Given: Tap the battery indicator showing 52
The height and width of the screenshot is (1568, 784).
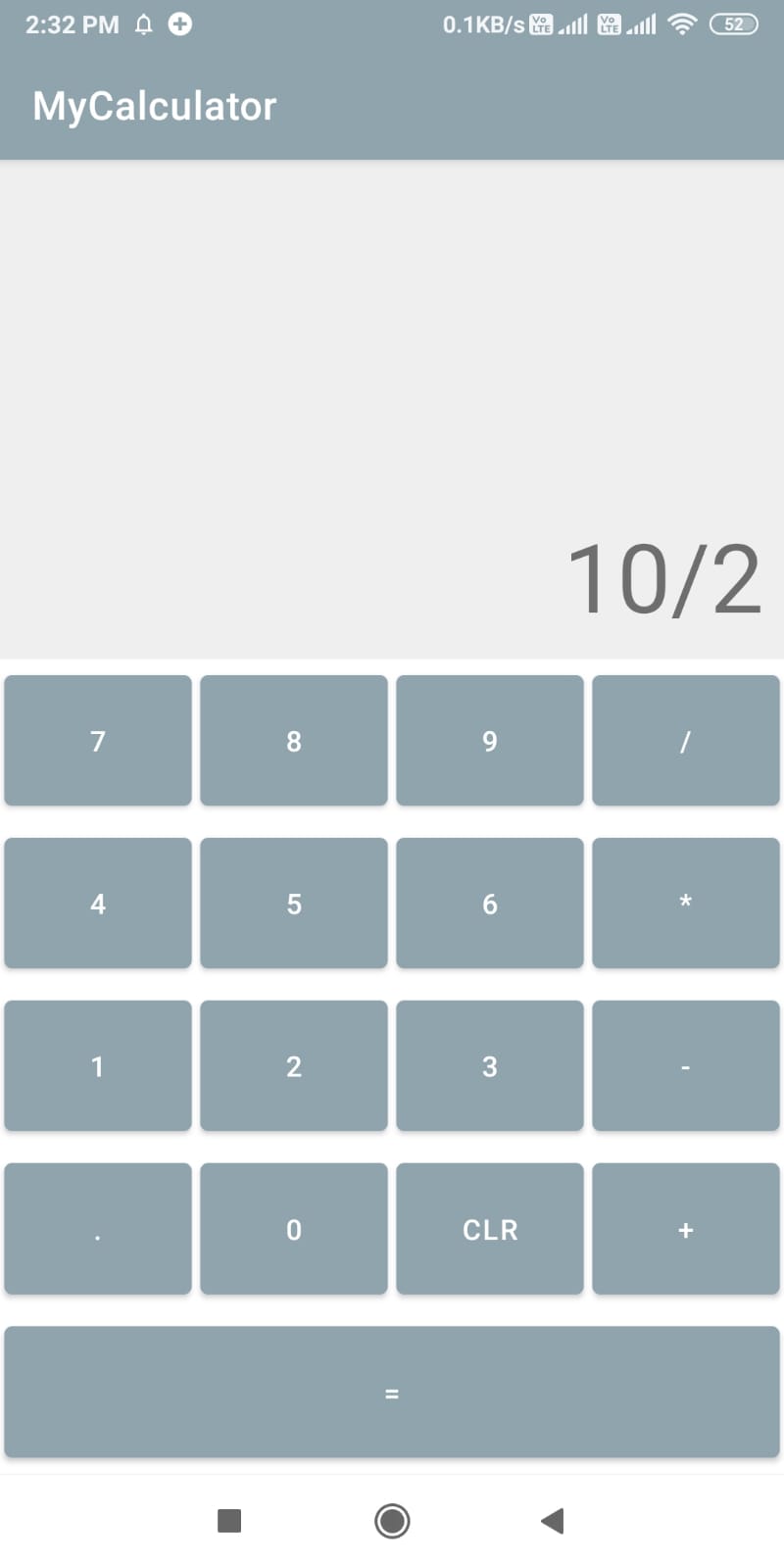Looking at the screenshot, I should (x=733, y=24).
